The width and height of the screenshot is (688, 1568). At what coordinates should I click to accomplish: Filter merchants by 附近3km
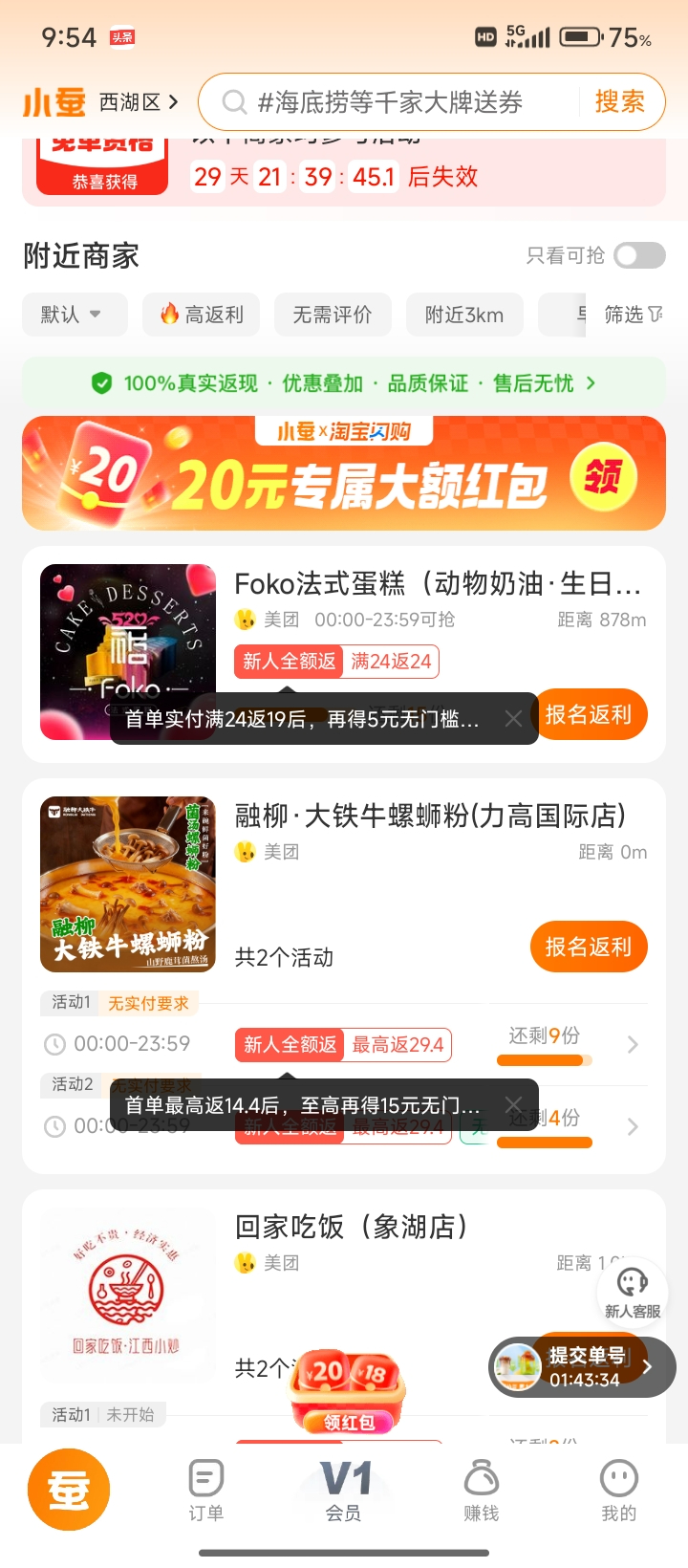click(x=464, y=315)
